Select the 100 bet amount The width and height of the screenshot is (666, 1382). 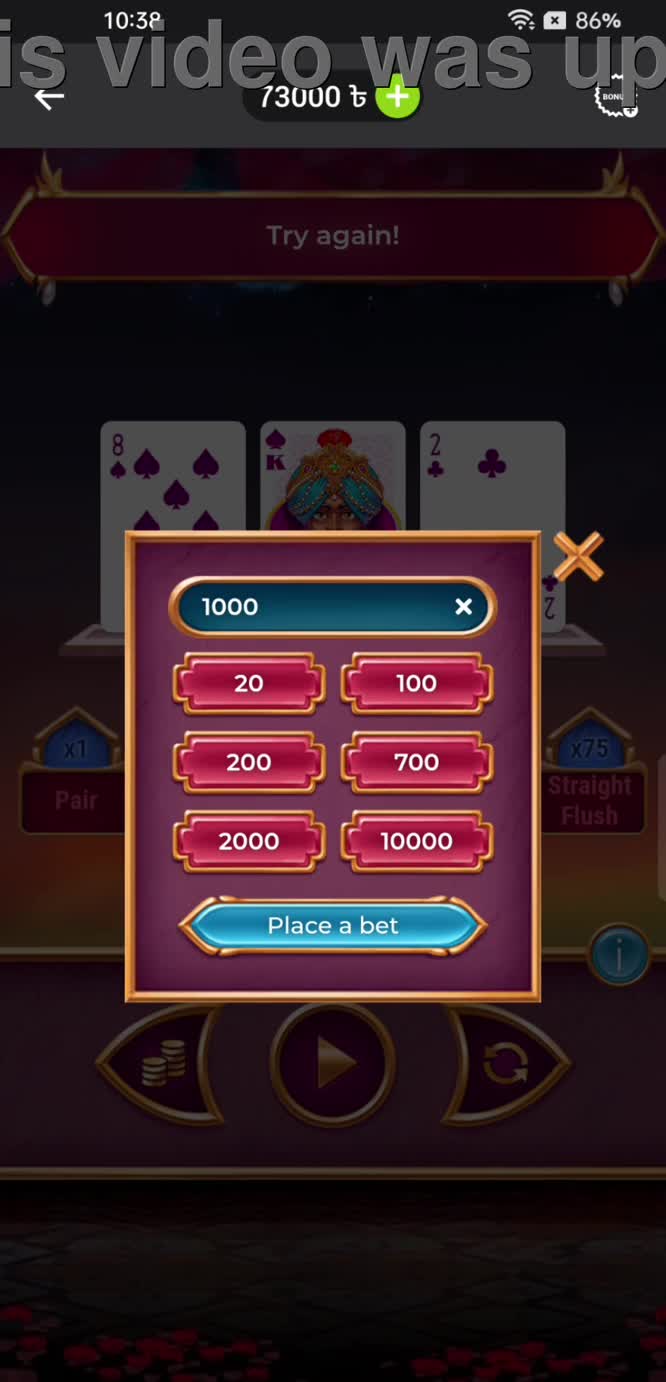[416, 683]
